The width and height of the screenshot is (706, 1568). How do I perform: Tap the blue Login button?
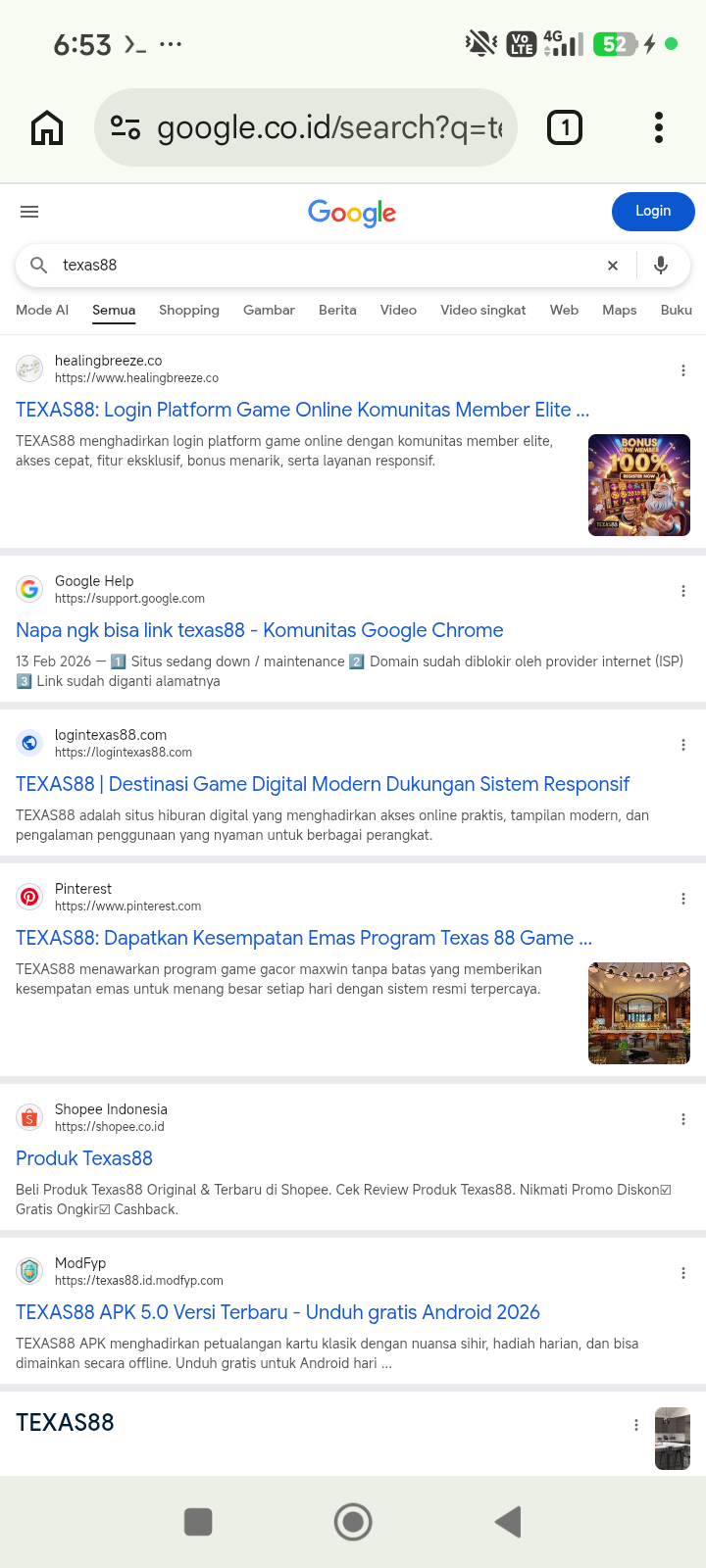[x=653, y=212]
